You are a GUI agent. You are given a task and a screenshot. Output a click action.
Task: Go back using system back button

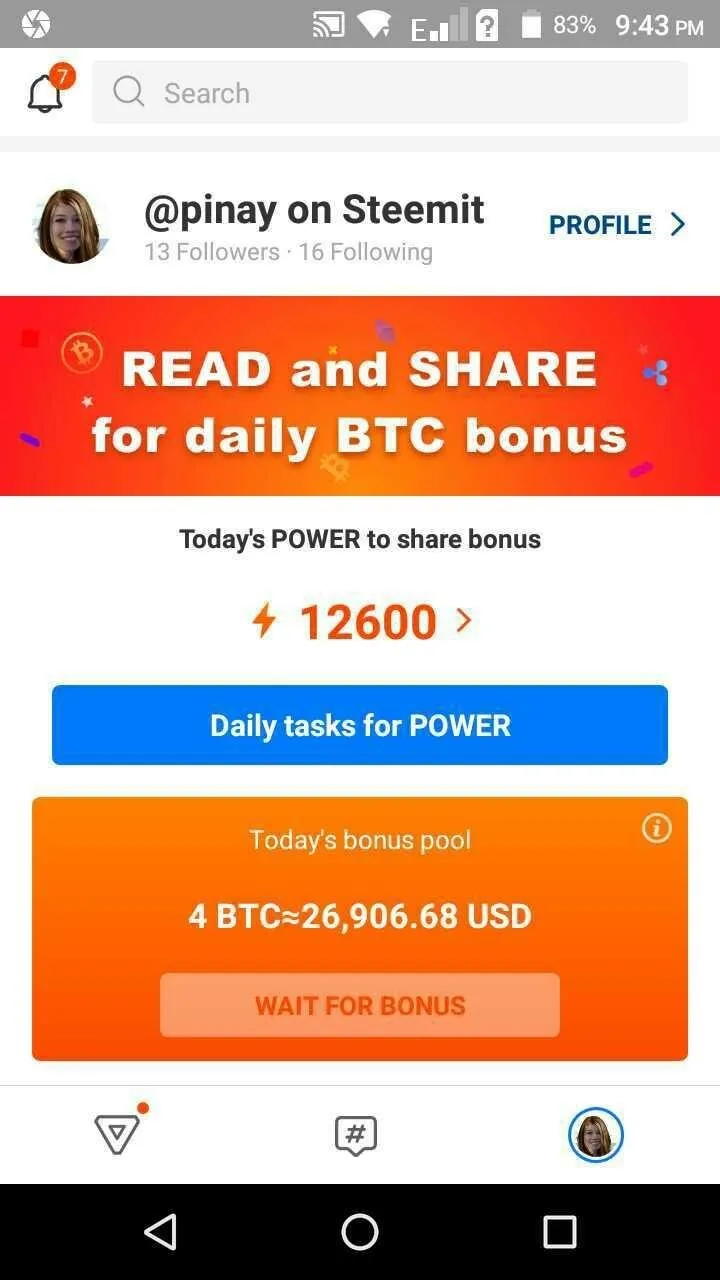(161, 1232)
